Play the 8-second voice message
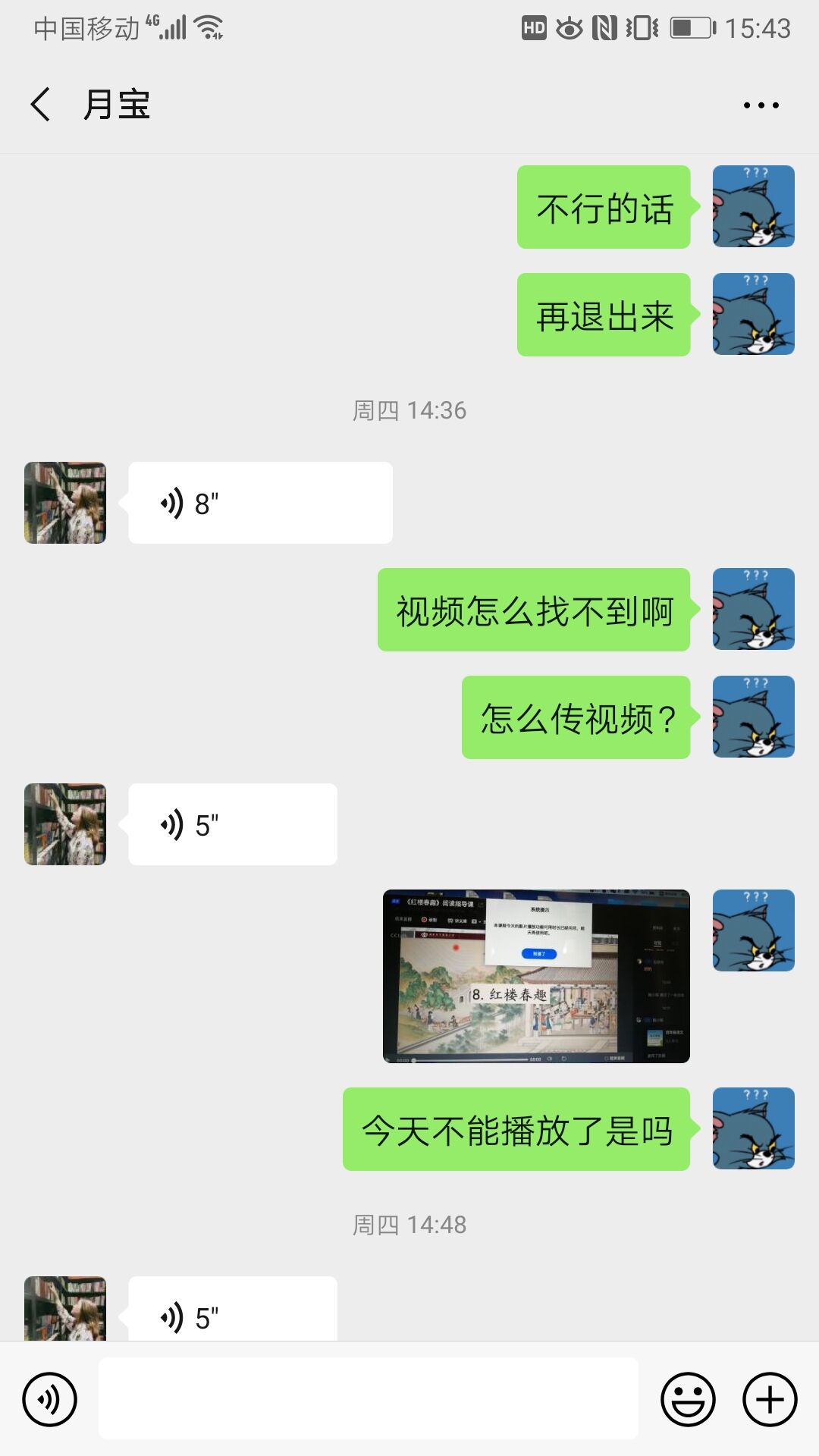The image size is (819, 1456). click(260, 503)
